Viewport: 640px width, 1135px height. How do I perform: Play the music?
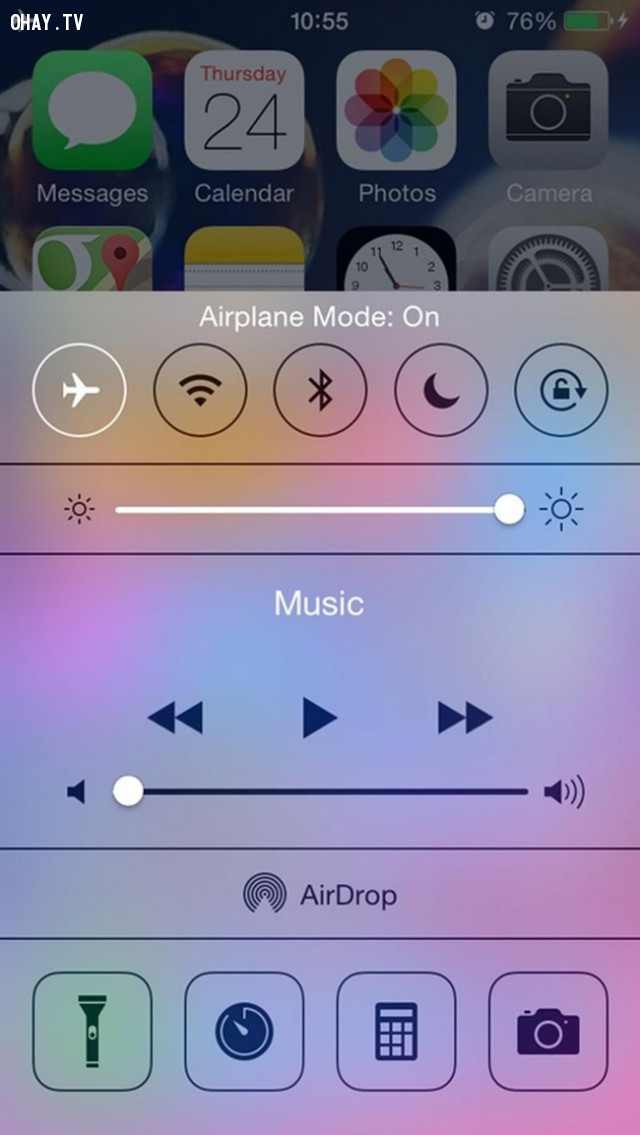point(319,717)
